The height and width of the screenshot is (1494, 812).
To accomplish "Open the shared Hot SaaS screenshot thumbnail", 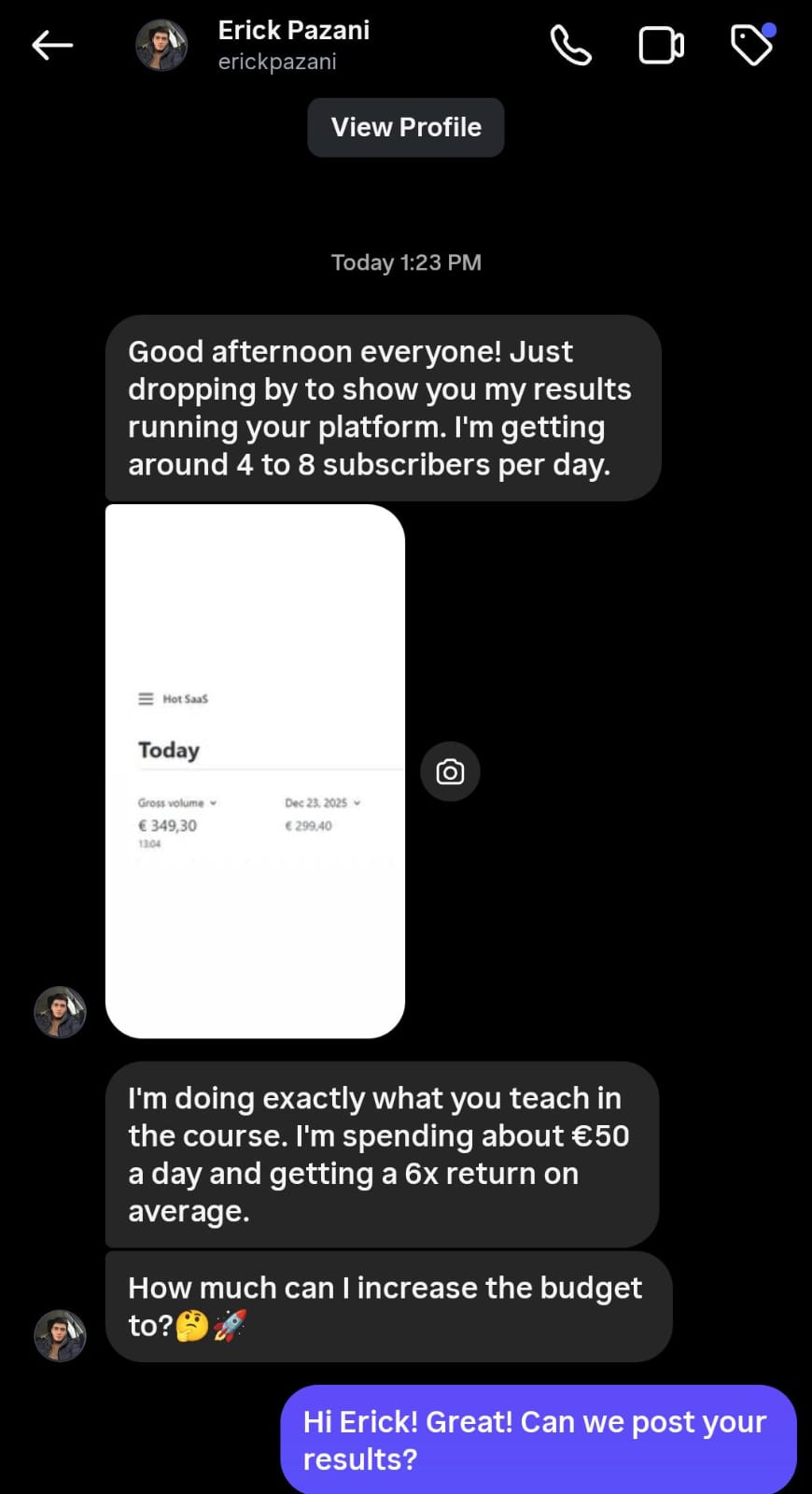I will (x=257, y=769).
